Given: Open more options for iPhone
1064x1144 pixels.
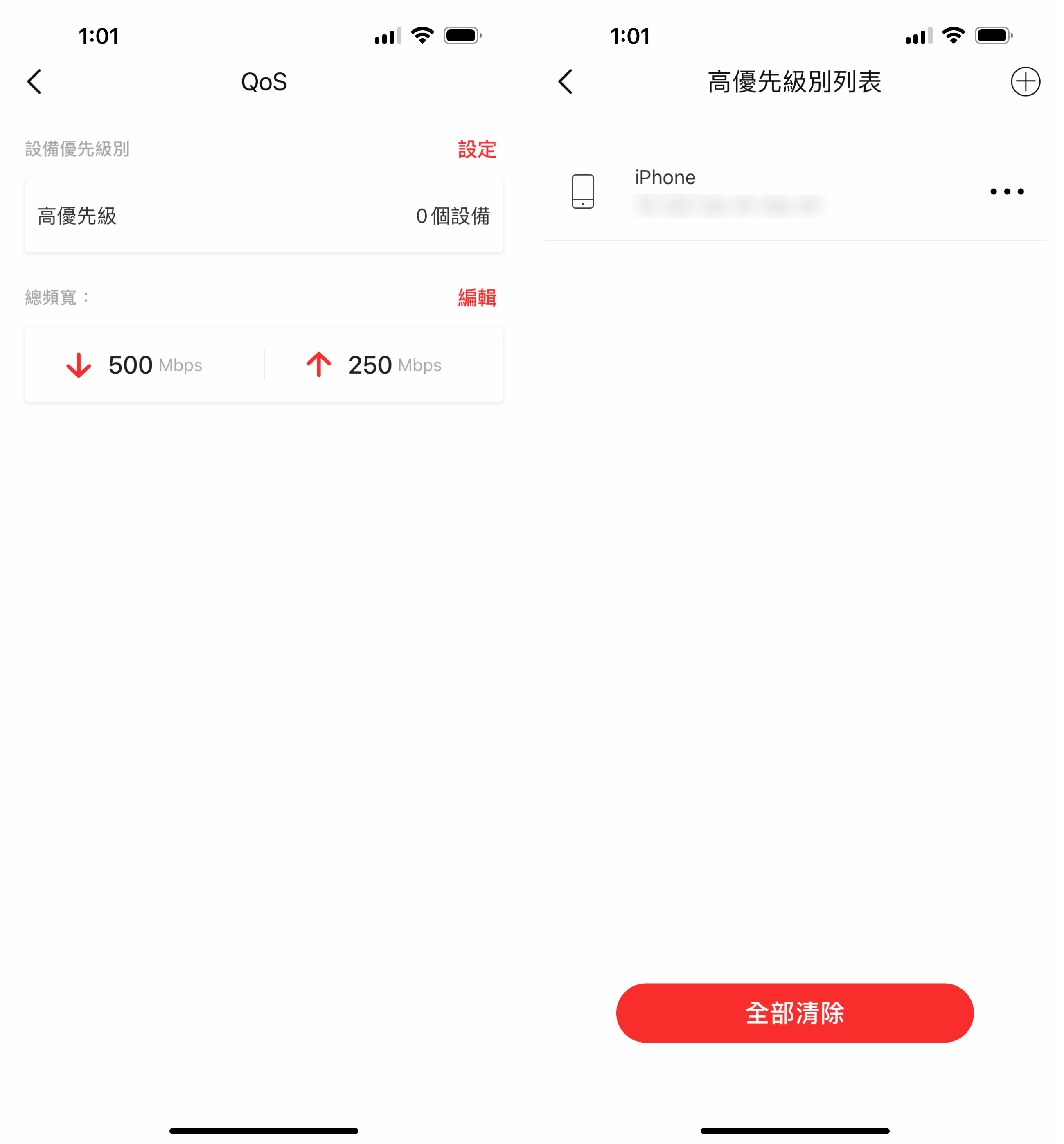Looking at the screenshot, I should 1006,191.
